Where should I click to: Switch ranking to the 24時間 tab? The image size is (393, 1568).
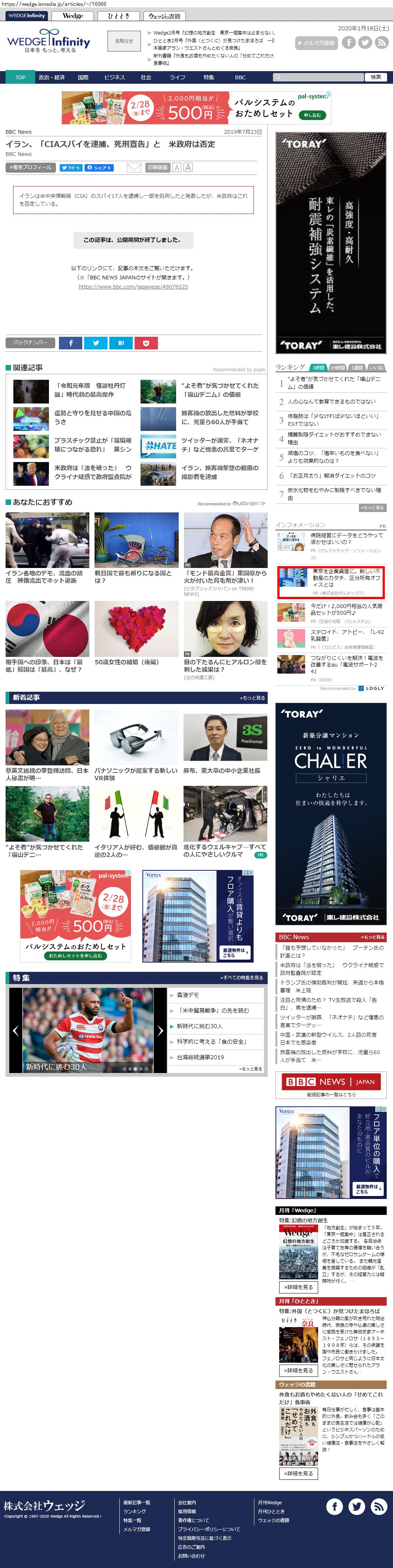tap(337, 368)
